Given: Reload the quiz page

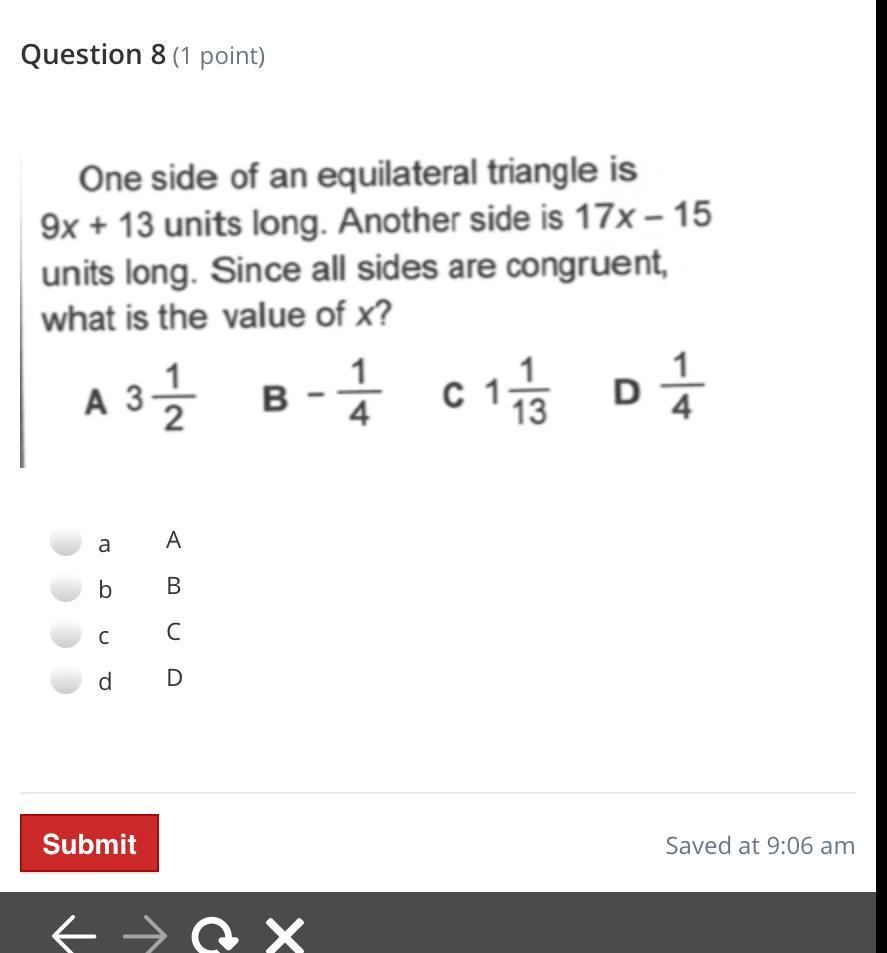Looking at the screenshot, I should [x=215, y=936].
